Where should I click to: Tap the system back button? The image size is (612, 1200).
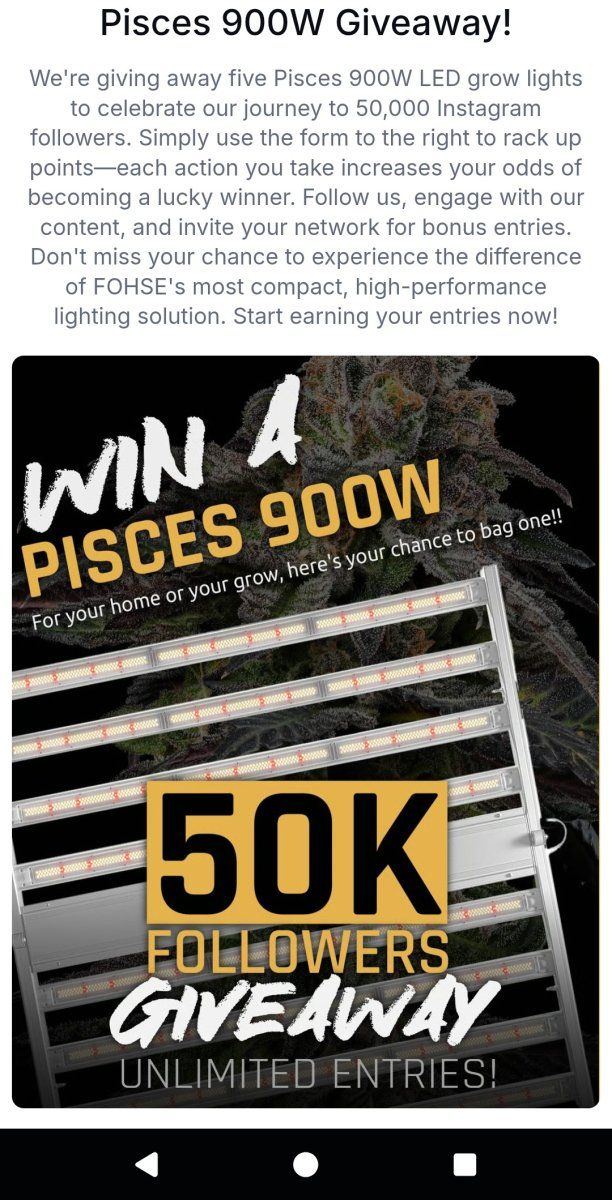(x=147, y=1164)
